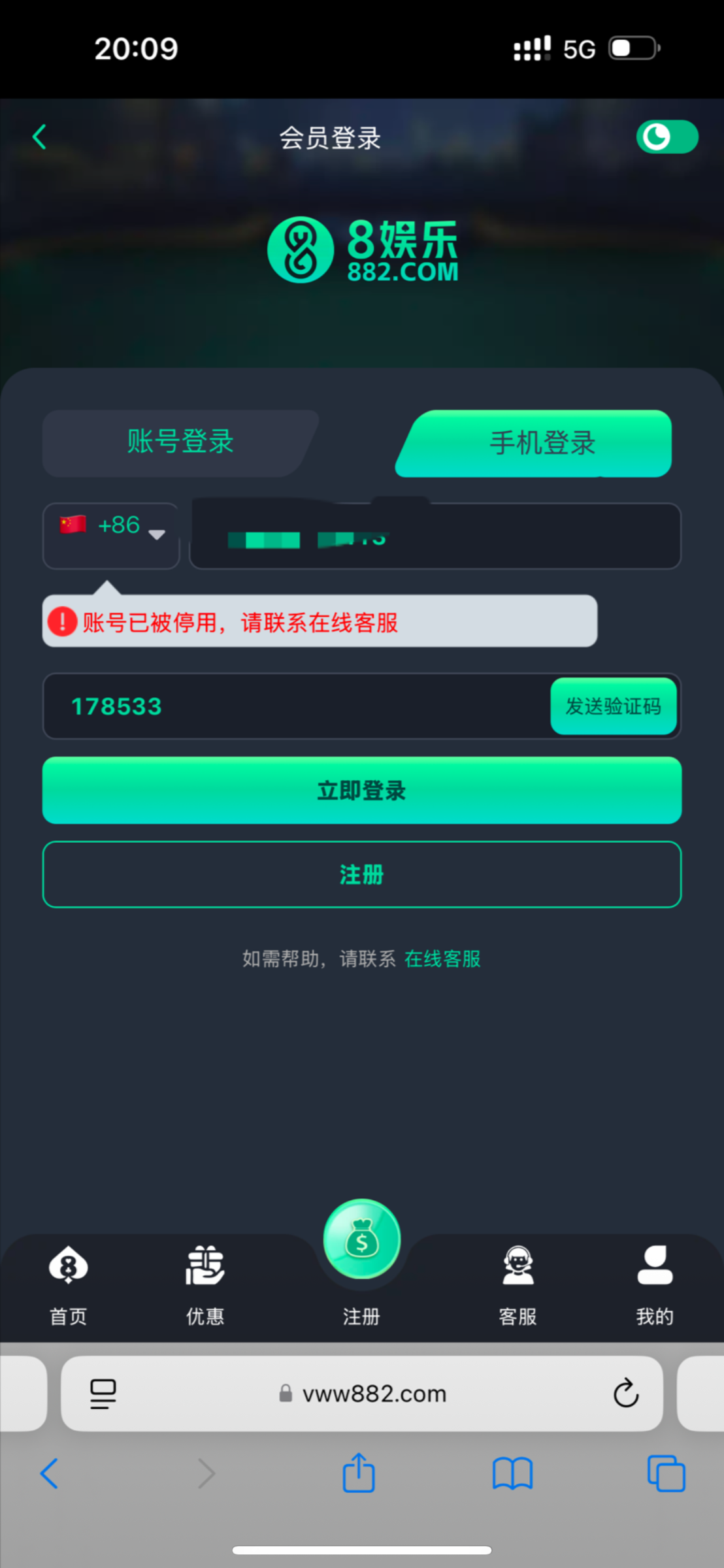This screenshot has width=724, height=1568.
Task: Switch to 账号登录 tab
Action: (180, 442)
